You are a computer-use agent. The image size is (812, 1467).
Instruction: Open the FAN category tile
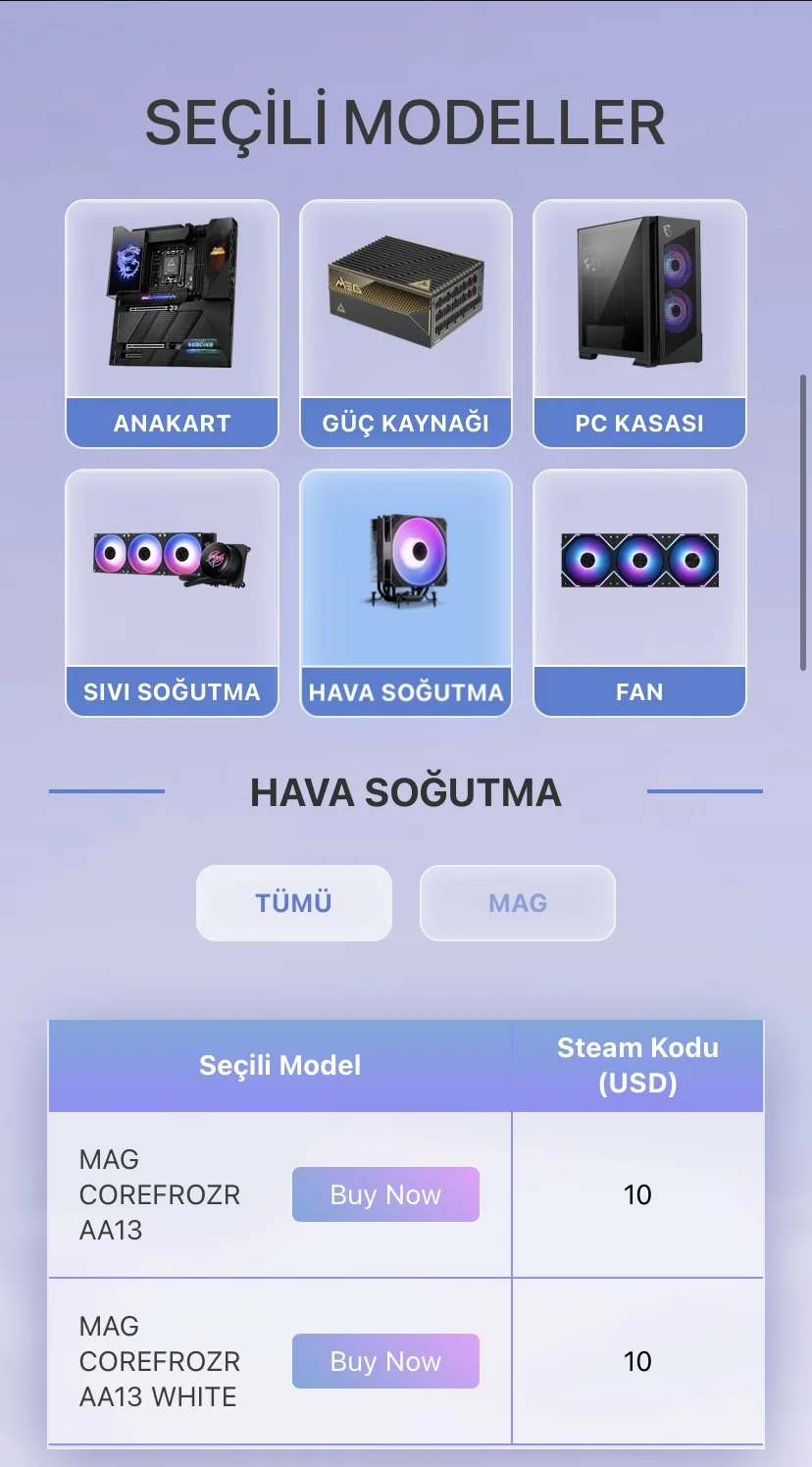(x=639, y=592)
